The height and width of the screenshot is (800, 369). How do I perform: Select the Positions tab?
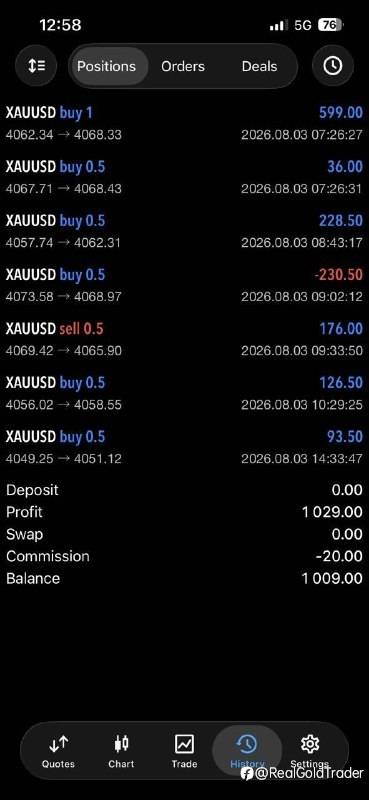(107, 66)
